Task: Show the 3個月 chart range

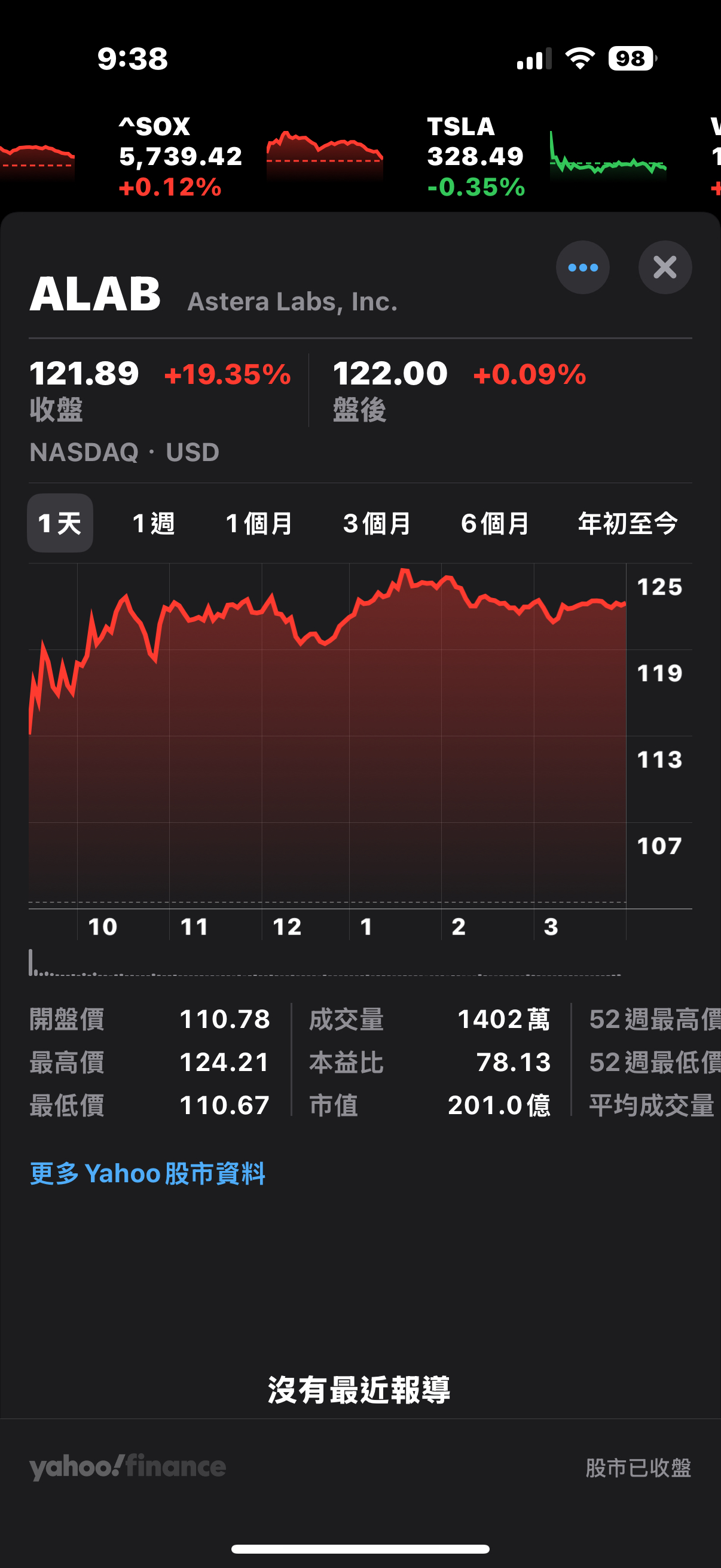Action: pyautogui.click(x=377, y=523)
